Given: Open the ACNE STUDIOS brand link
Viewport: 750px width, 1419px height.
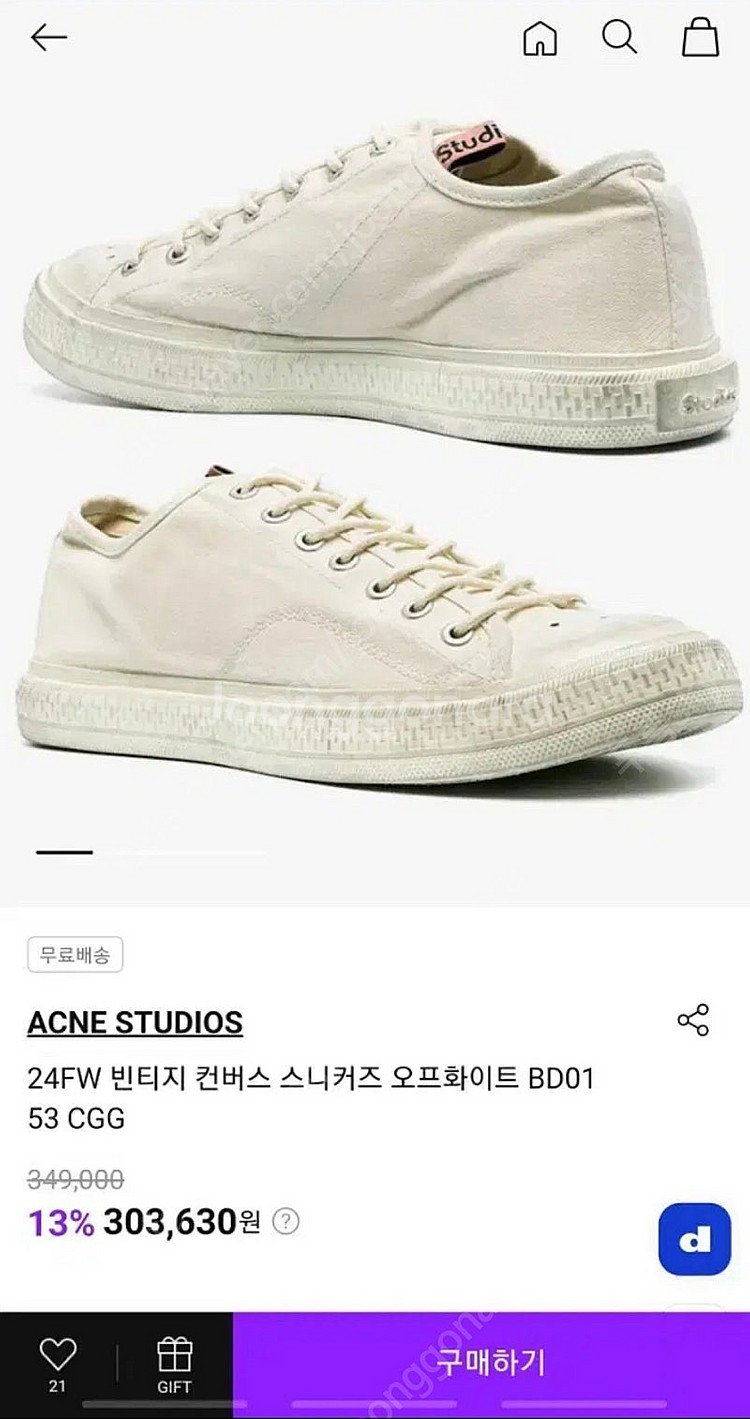Looking at the screenshot, I should point(135,1023).
